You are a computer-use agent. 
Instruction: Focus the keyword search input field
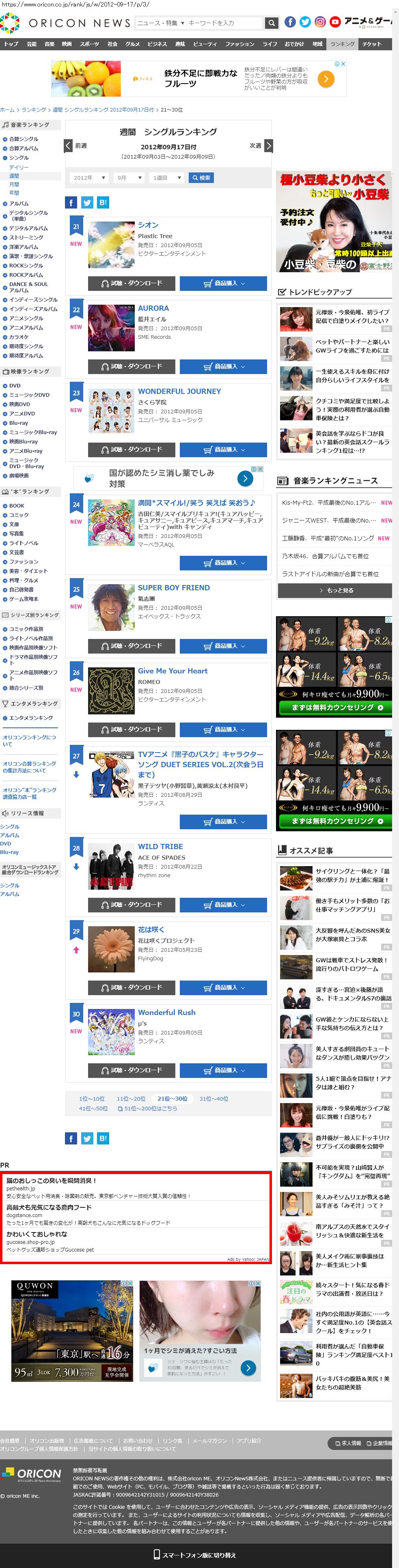pyautogui.click(x=223, y=23)
